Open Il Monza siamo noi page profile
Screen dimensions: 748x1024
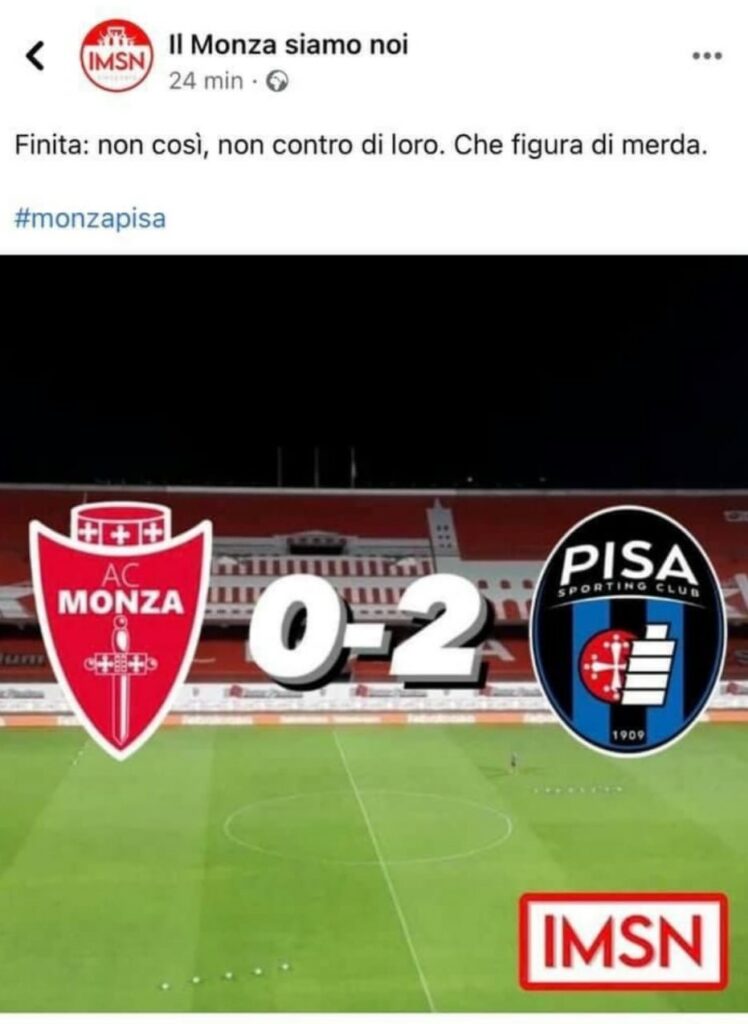tap(288, 44)
